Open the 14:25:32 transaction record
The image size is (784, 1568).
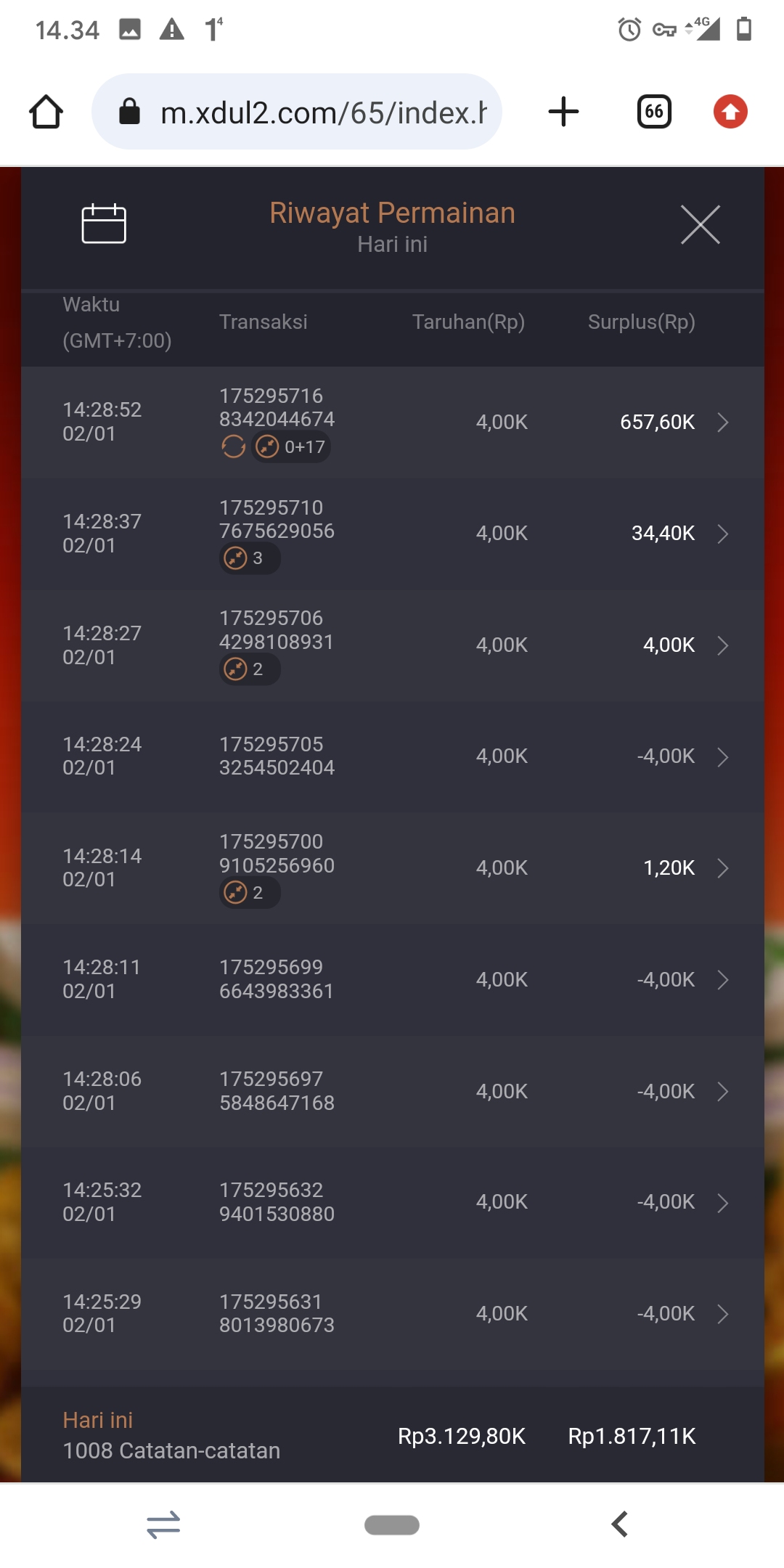pyautogui.click(x=392, y=1202)
